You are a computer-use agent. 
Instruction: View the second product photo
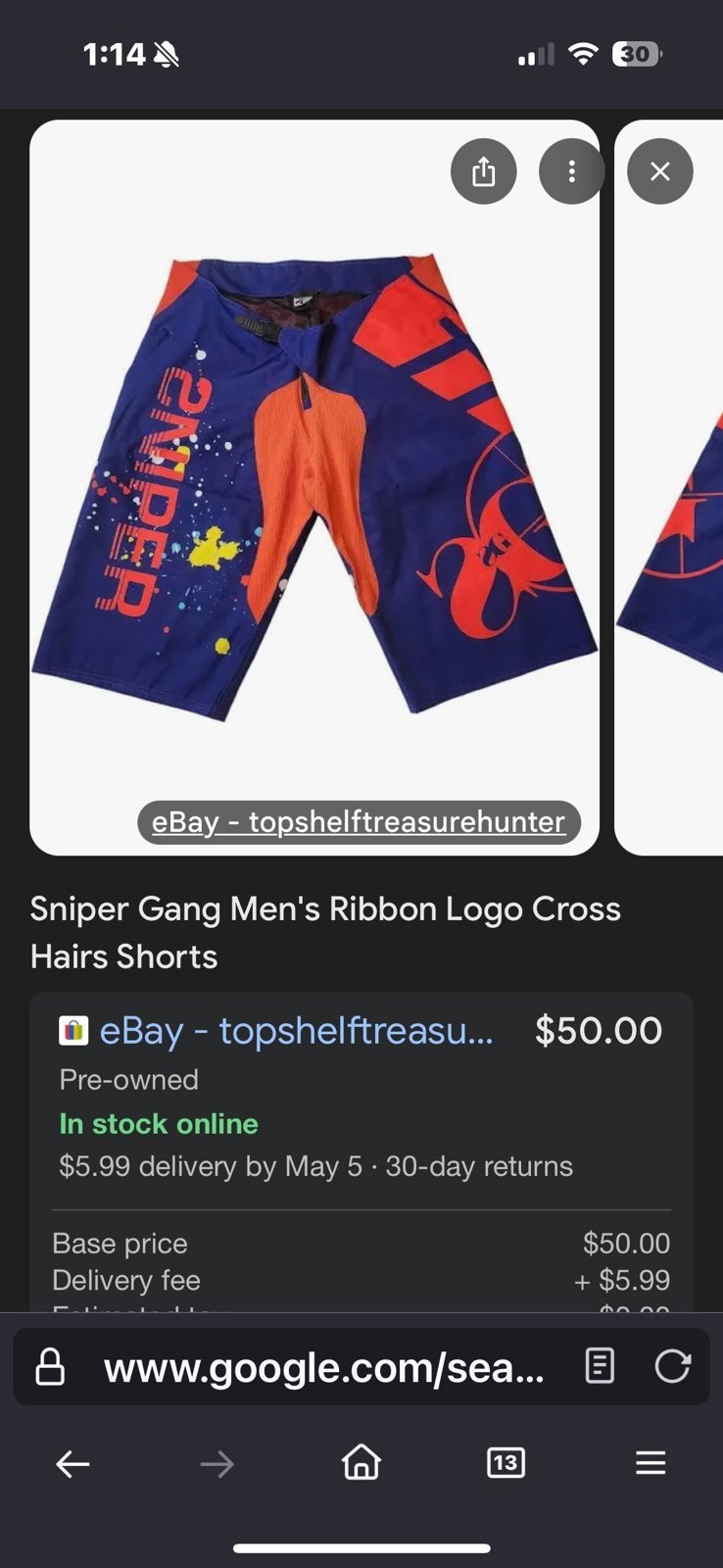pyautogui.click(x=669, y=487)
